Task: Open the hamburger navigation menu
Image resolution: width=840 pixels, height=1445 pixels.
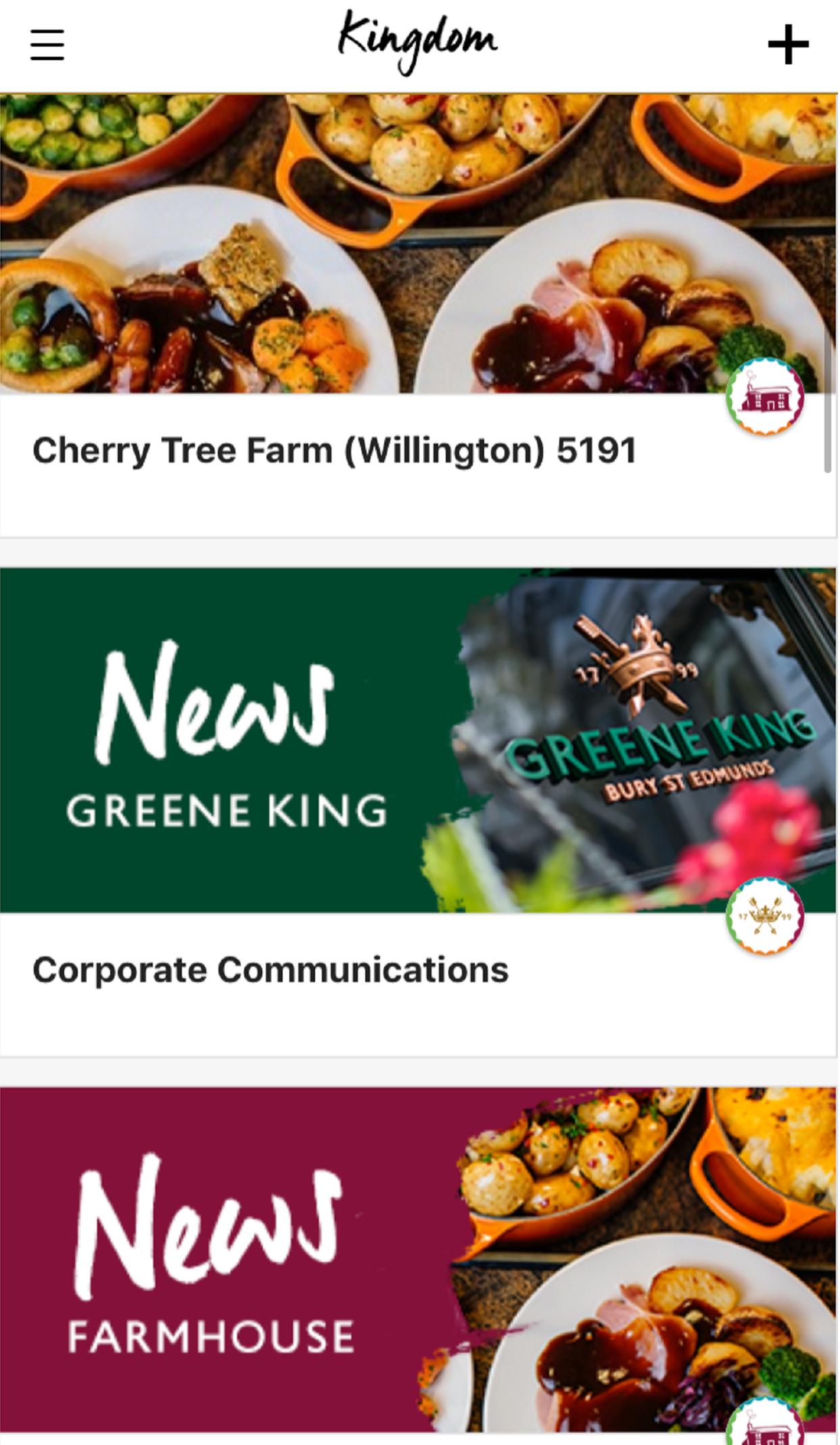Action: (x=47, y=45)
